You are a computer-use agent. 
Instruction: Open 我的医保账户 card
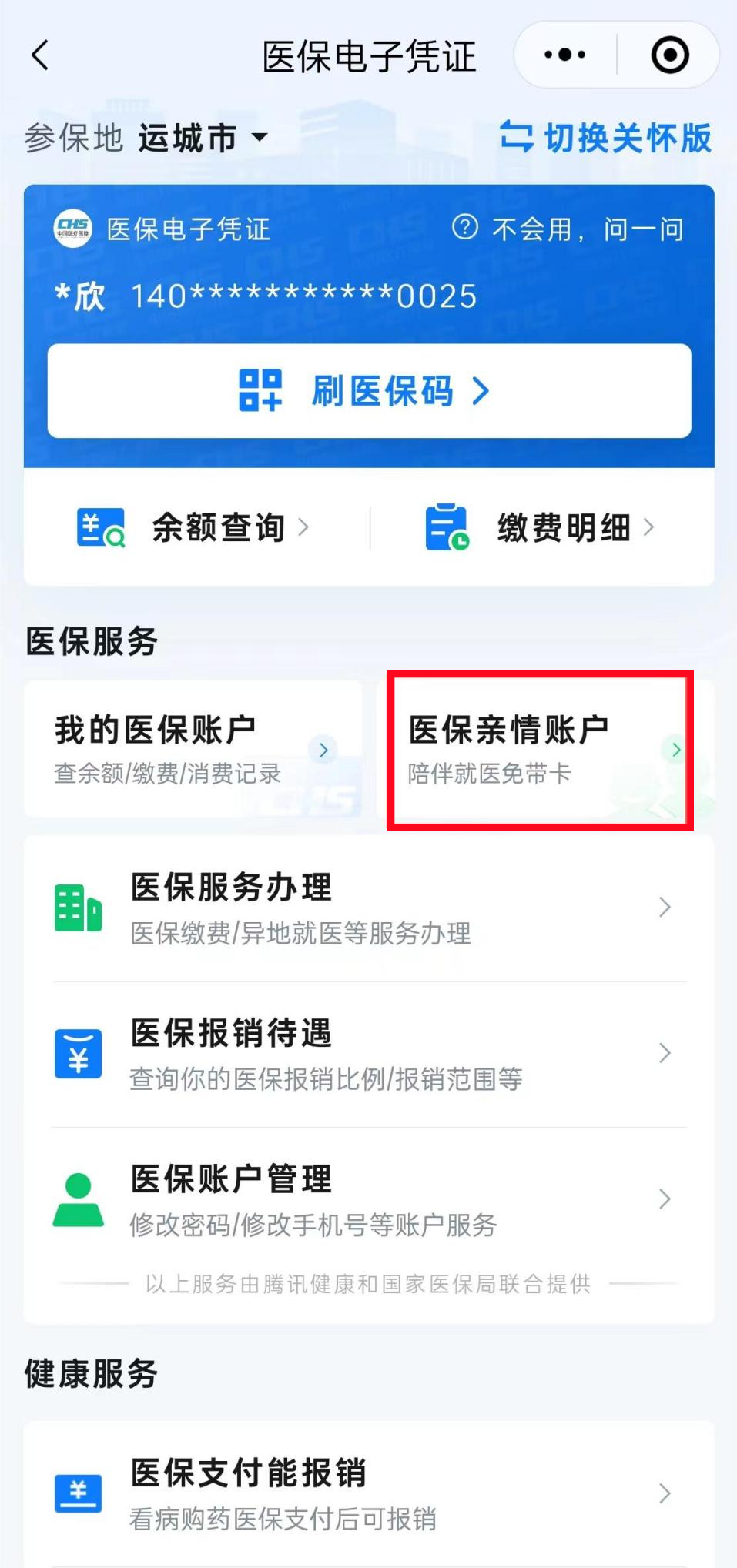193,750
